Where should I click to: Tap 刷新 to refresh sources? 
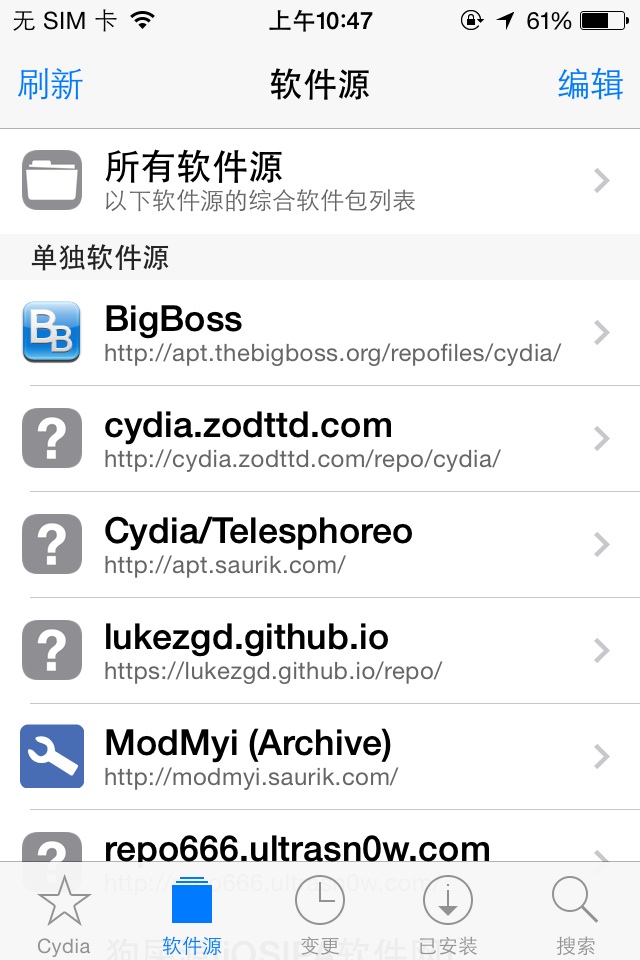coord(50,84)
